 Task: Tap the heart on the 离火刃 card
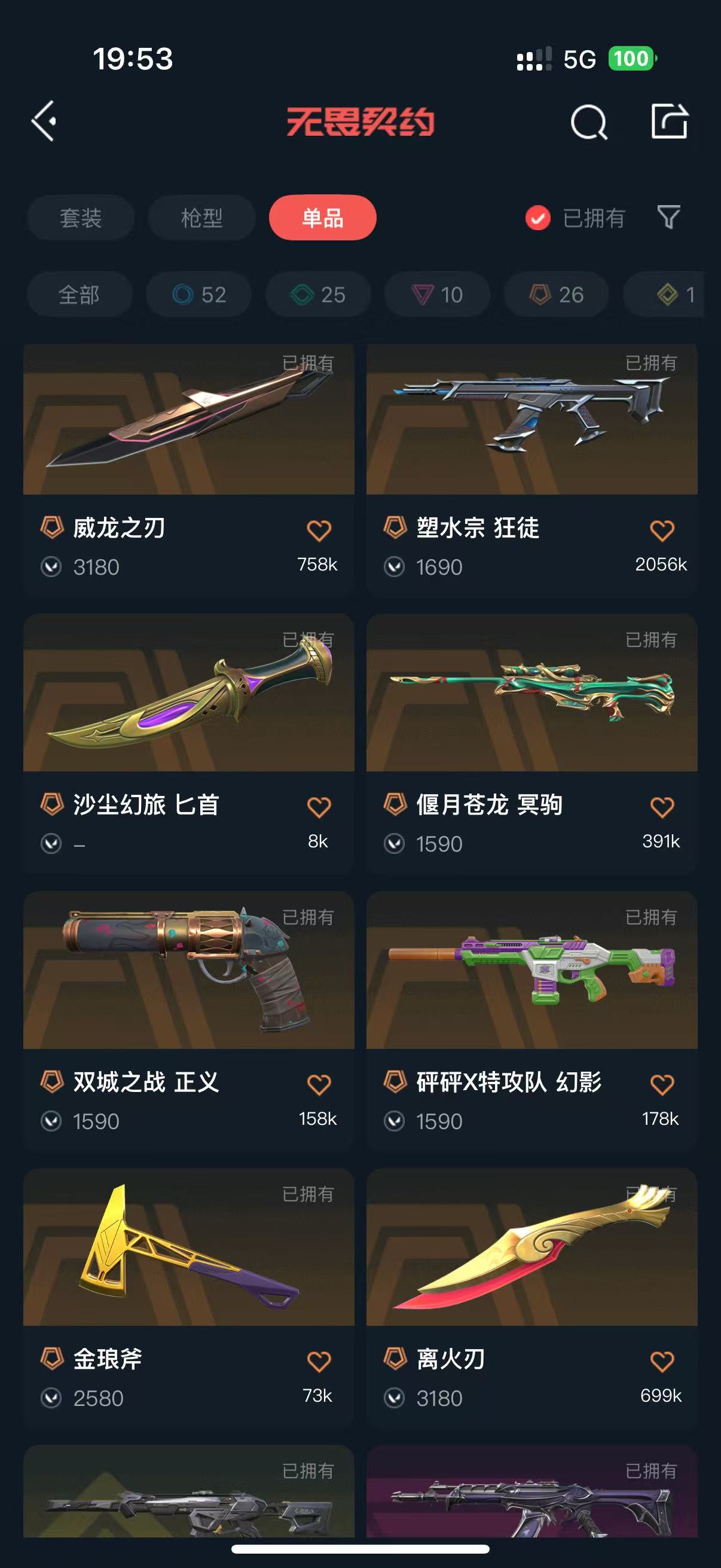pyautogui.click(x=662, y=1361)
